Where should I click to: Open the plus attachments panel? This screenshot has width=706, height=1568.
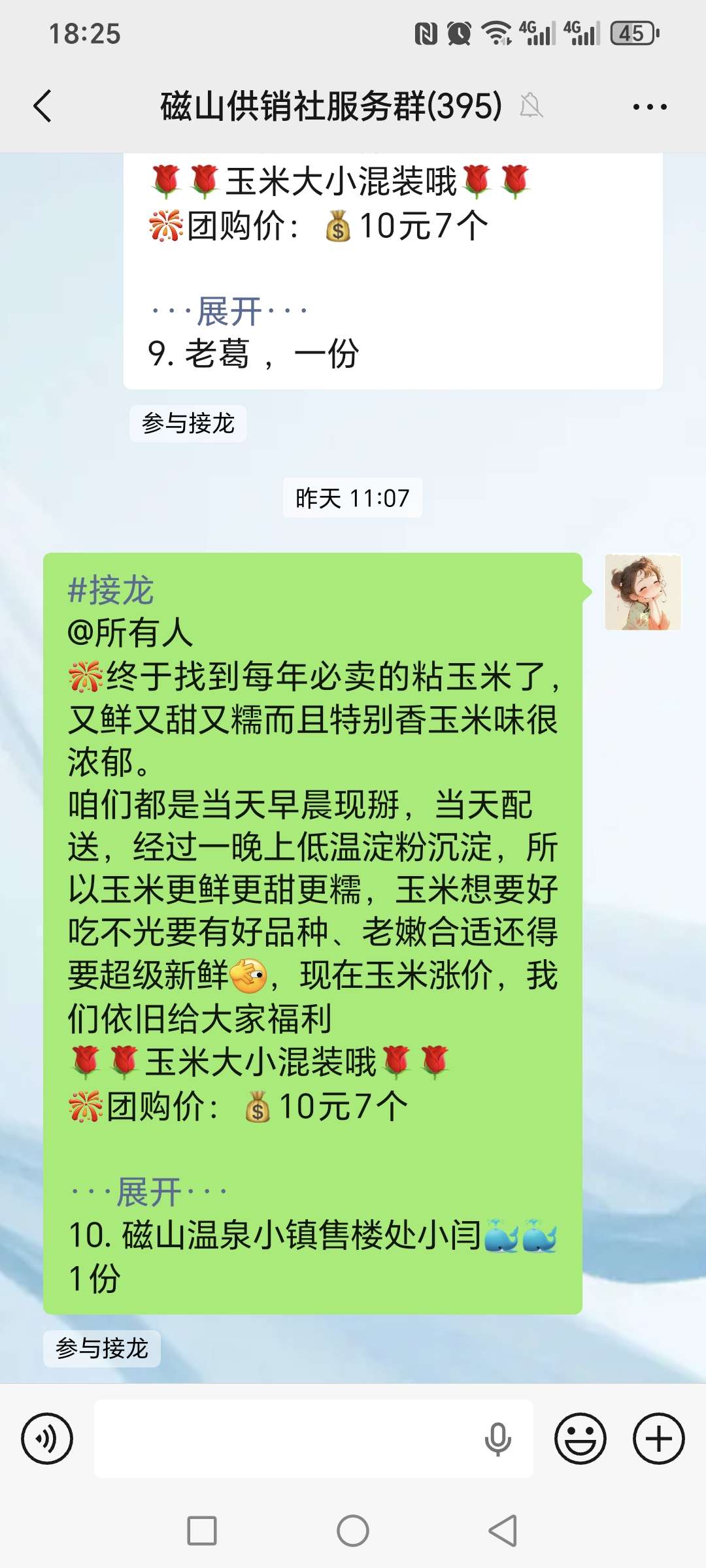pos(659,1439)
